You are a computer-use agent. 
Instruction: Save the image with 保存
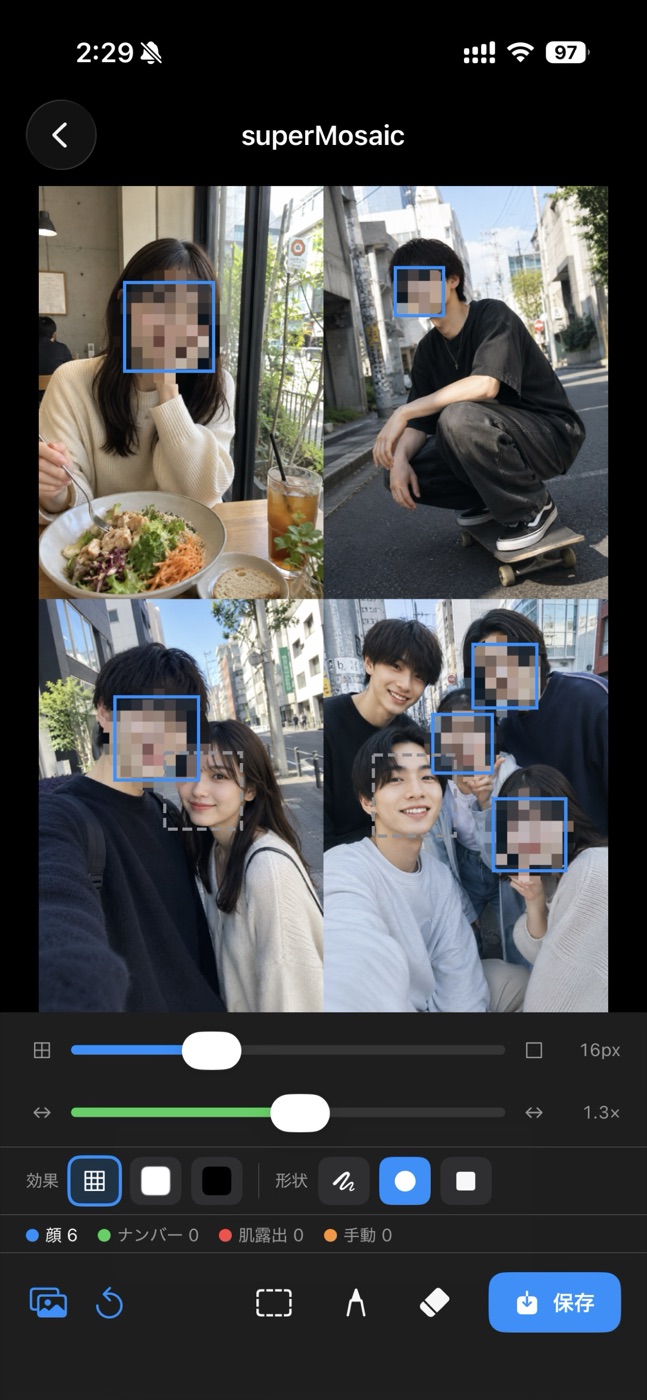pyautogui.click(x=555, y=1303)
